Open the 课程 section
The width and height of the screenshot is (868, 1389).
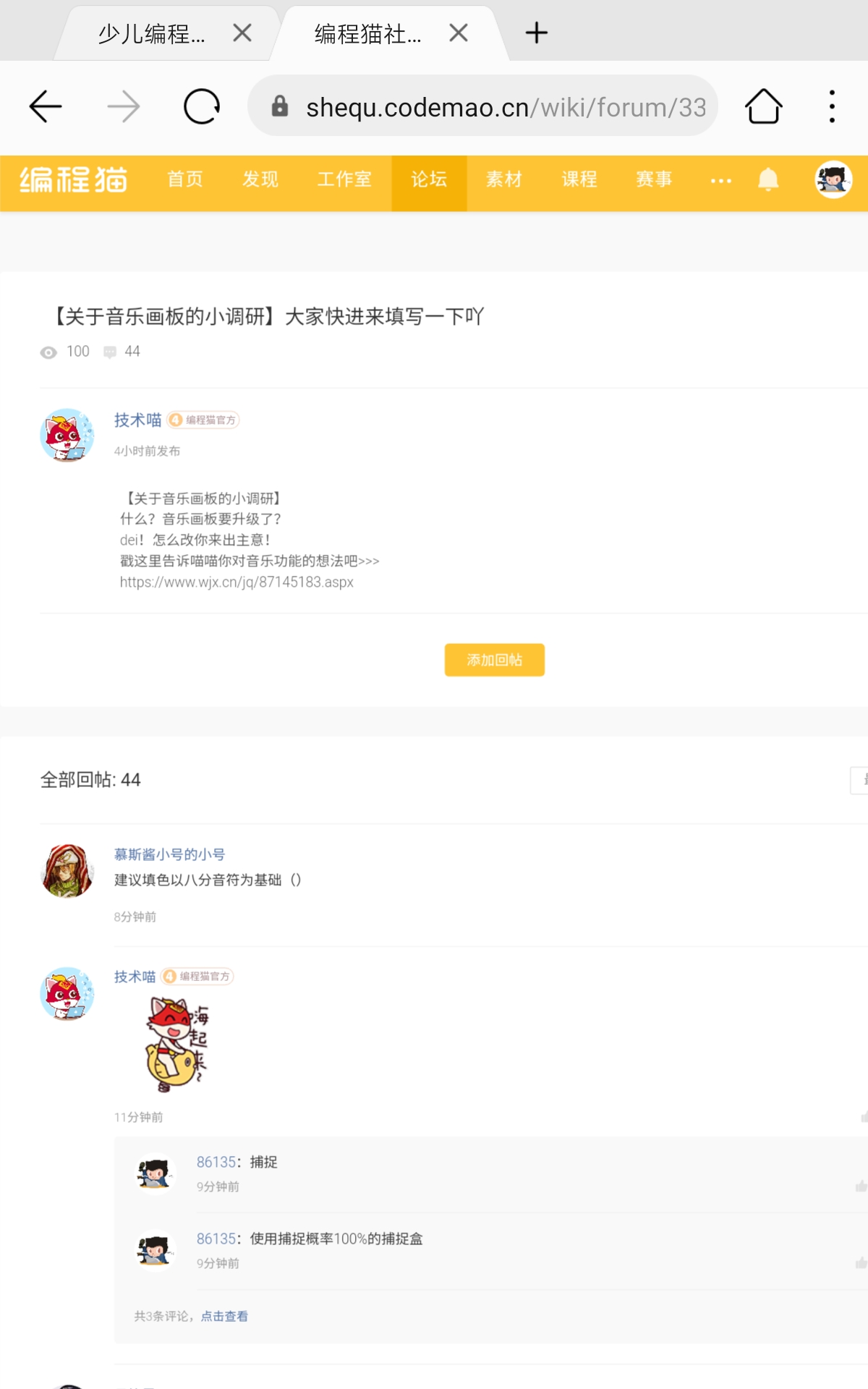579,179
